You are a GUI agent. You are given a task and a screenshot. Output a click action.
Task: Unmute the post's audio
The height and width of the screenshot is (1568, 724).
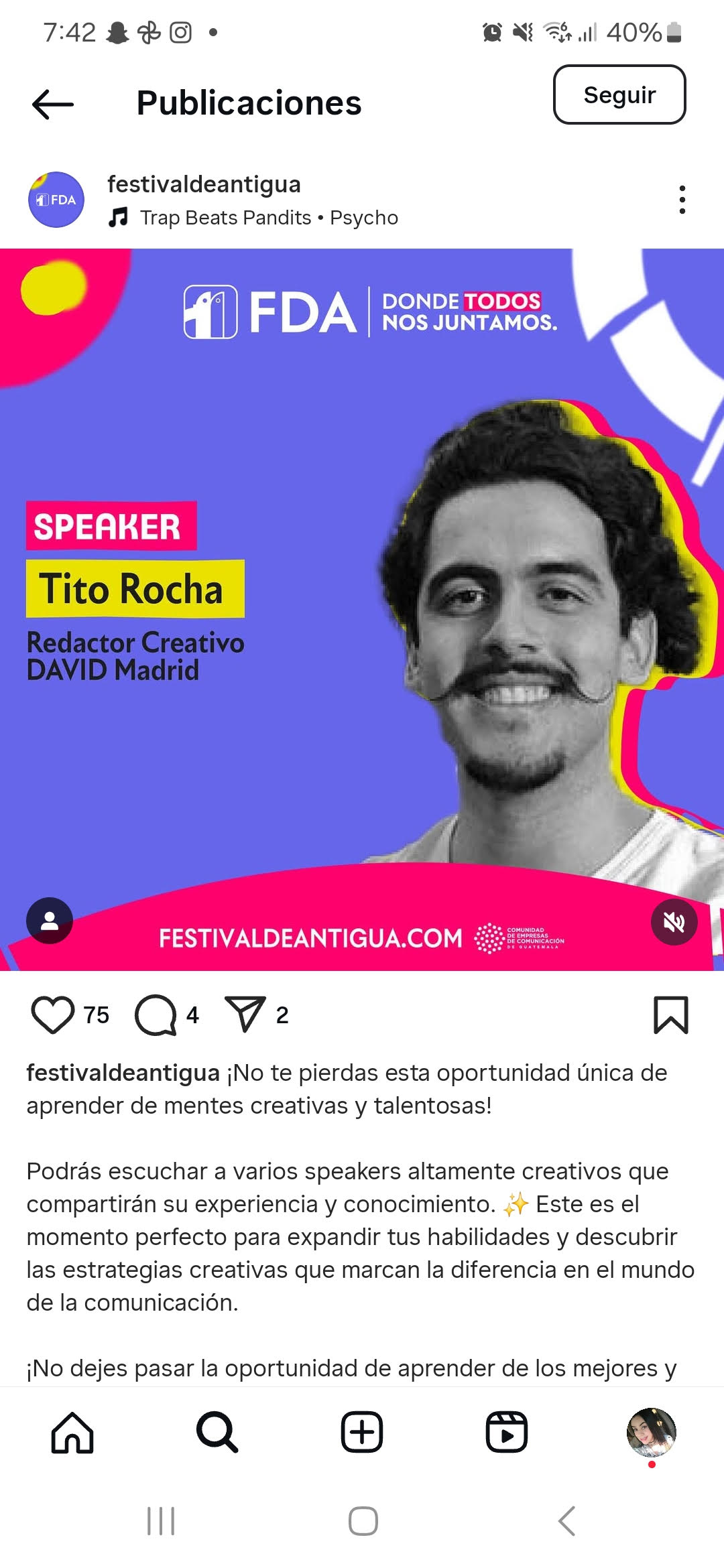[674, 922]
